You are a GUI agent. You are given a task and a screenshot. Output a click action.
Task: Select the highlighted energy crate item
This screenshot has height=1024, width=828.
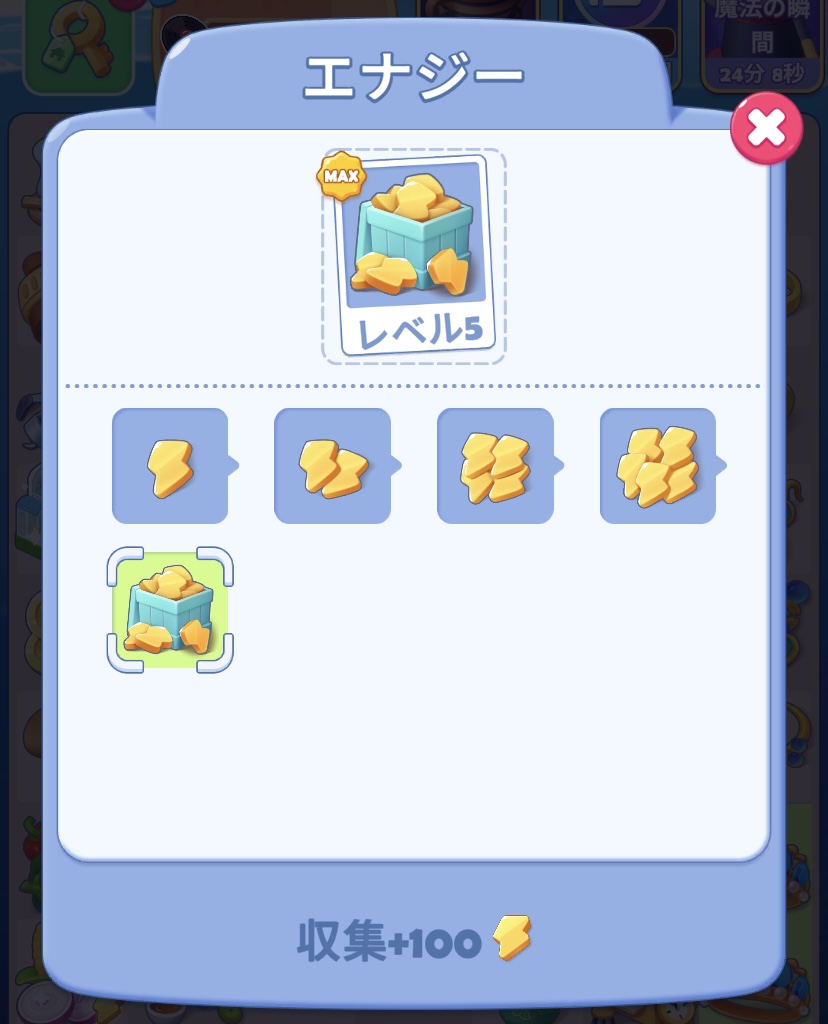[170, 609]
